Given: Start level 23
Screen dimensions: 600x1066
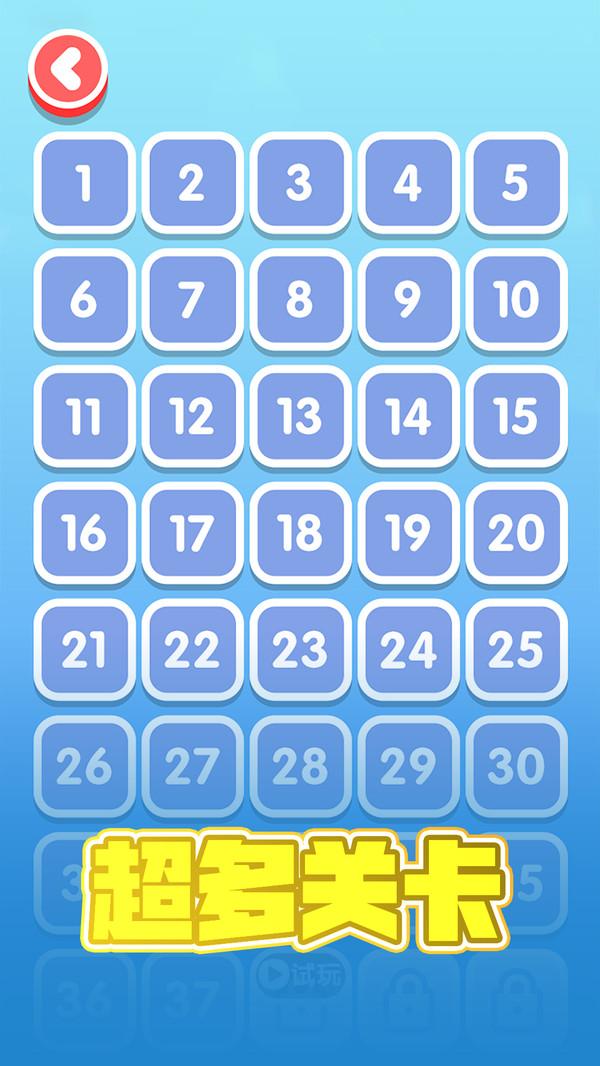Looking at the screenshot, I should click(x=300, y=650).
